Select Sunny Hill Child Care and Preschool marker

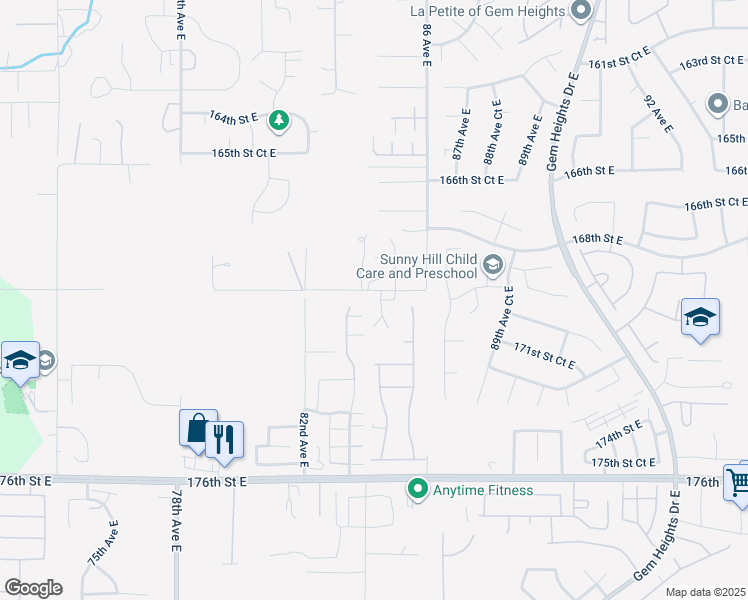pyautogui.click(x=493, y=265)
